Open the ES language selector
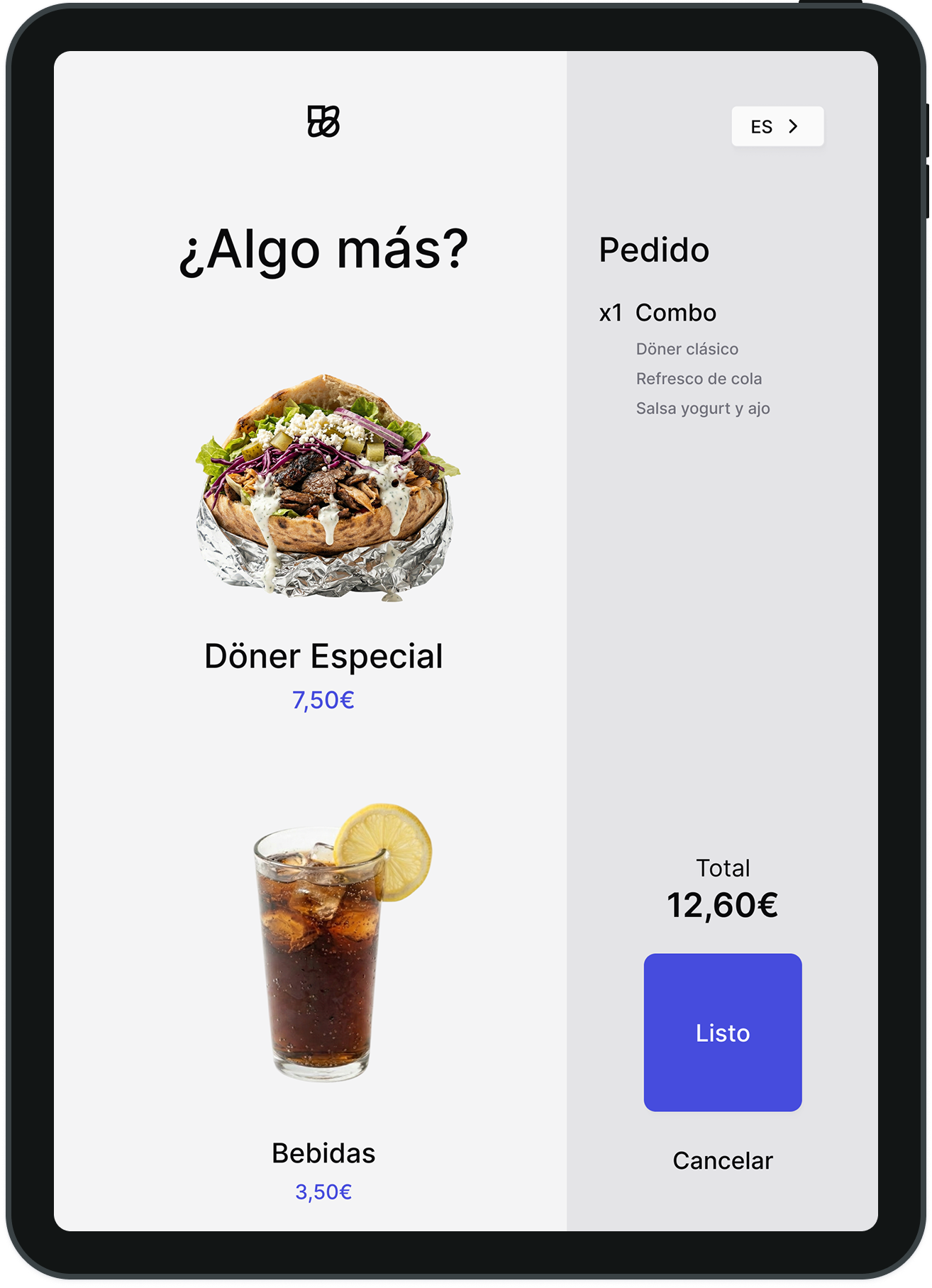The height and width of the screenshot is (1288, 932). pyautogui.click(x=777, y=126)
